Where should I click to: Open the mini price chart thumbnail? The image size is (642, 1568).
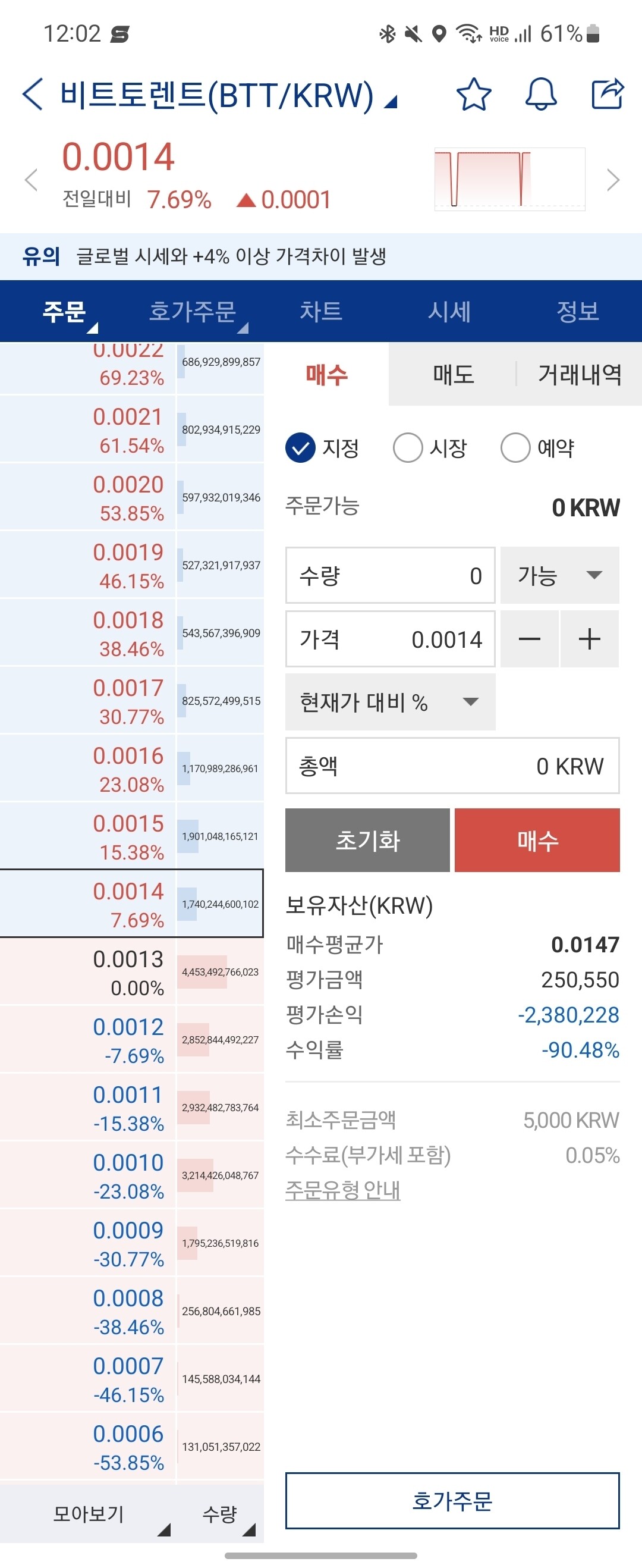click(509, 177)
